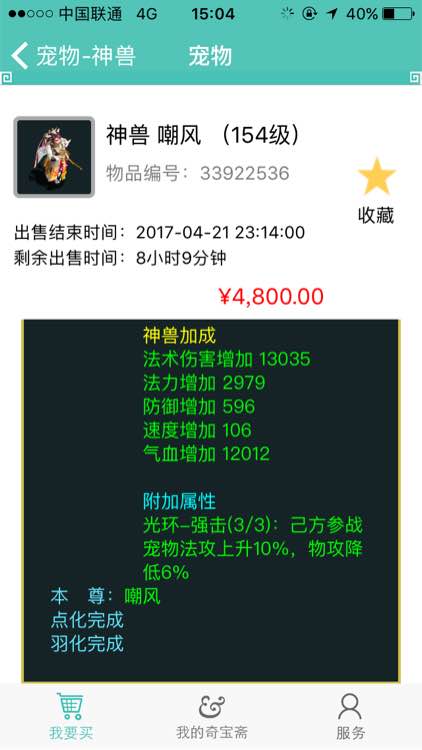Open the 我的奇宝斋 tab
This screenshot has height=750, width=422.
tap(211, 716)
